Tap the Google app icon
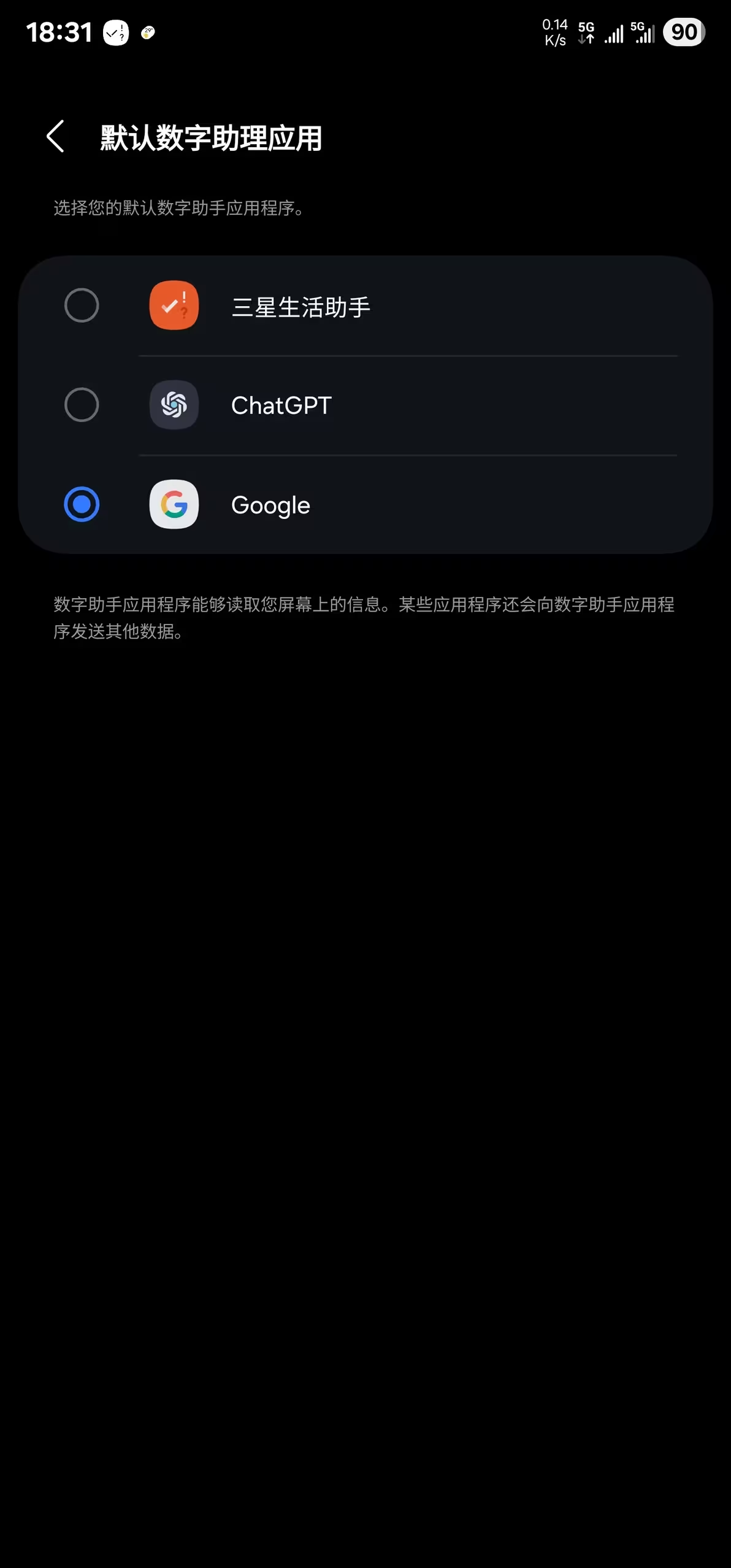This screenshot has width=731, height=1568. pos(174,504)
